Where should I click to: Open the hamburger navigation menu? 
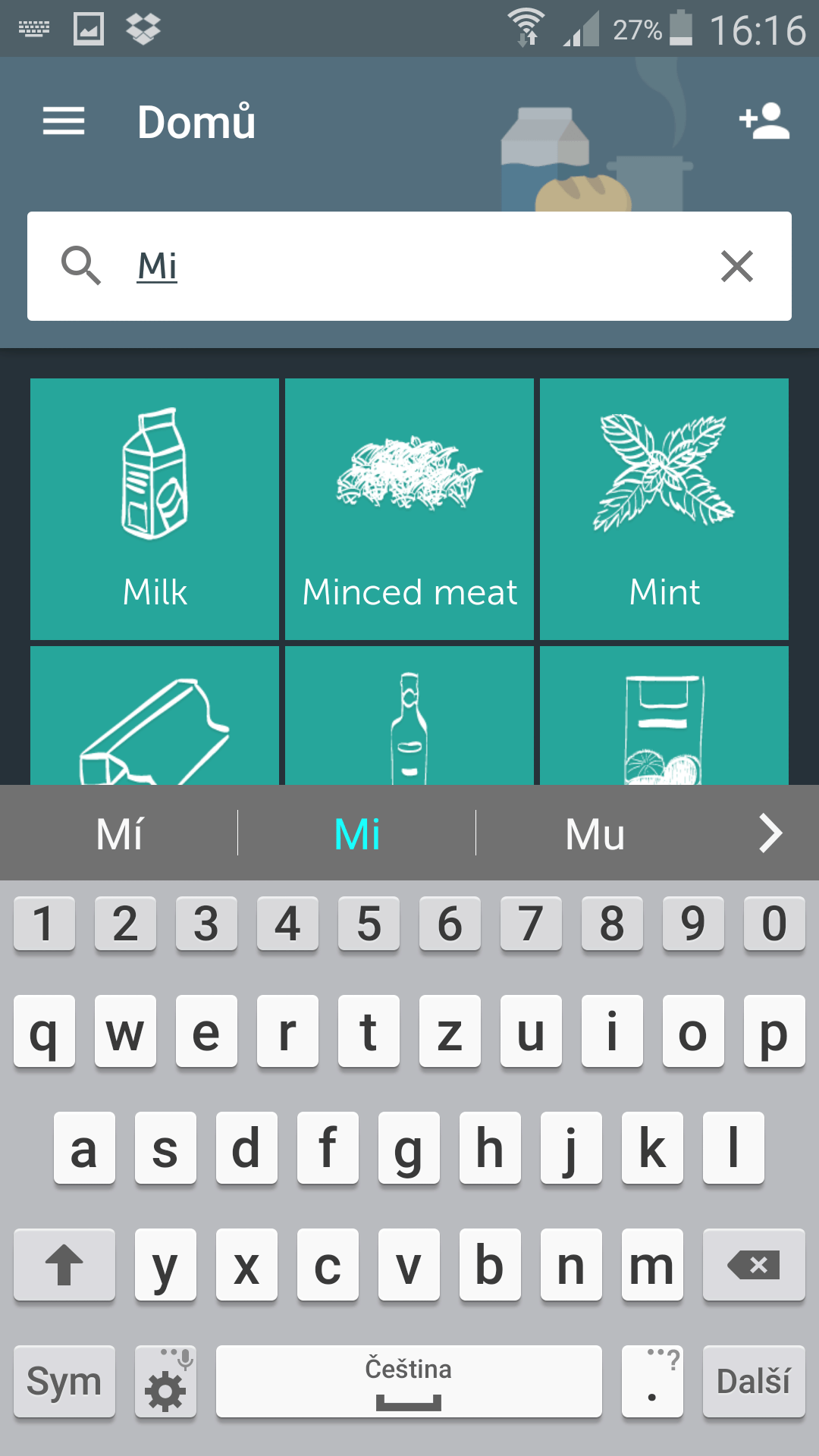coord(64,121)
